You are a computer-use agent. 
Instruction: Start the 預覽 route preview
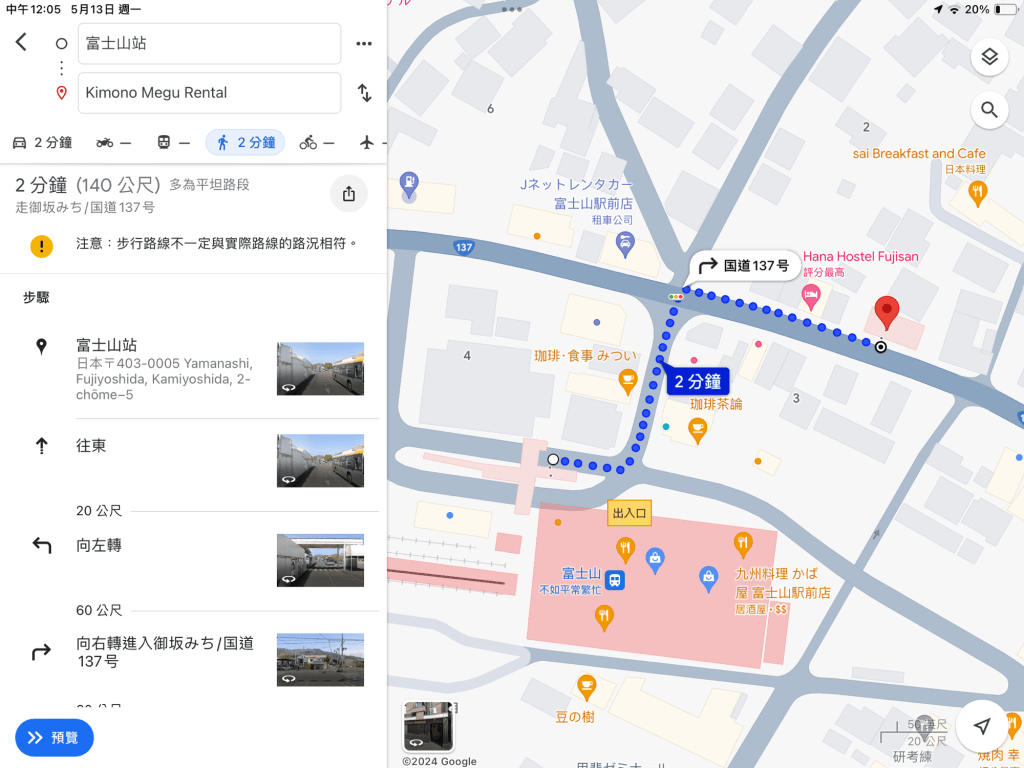[54, 738]
